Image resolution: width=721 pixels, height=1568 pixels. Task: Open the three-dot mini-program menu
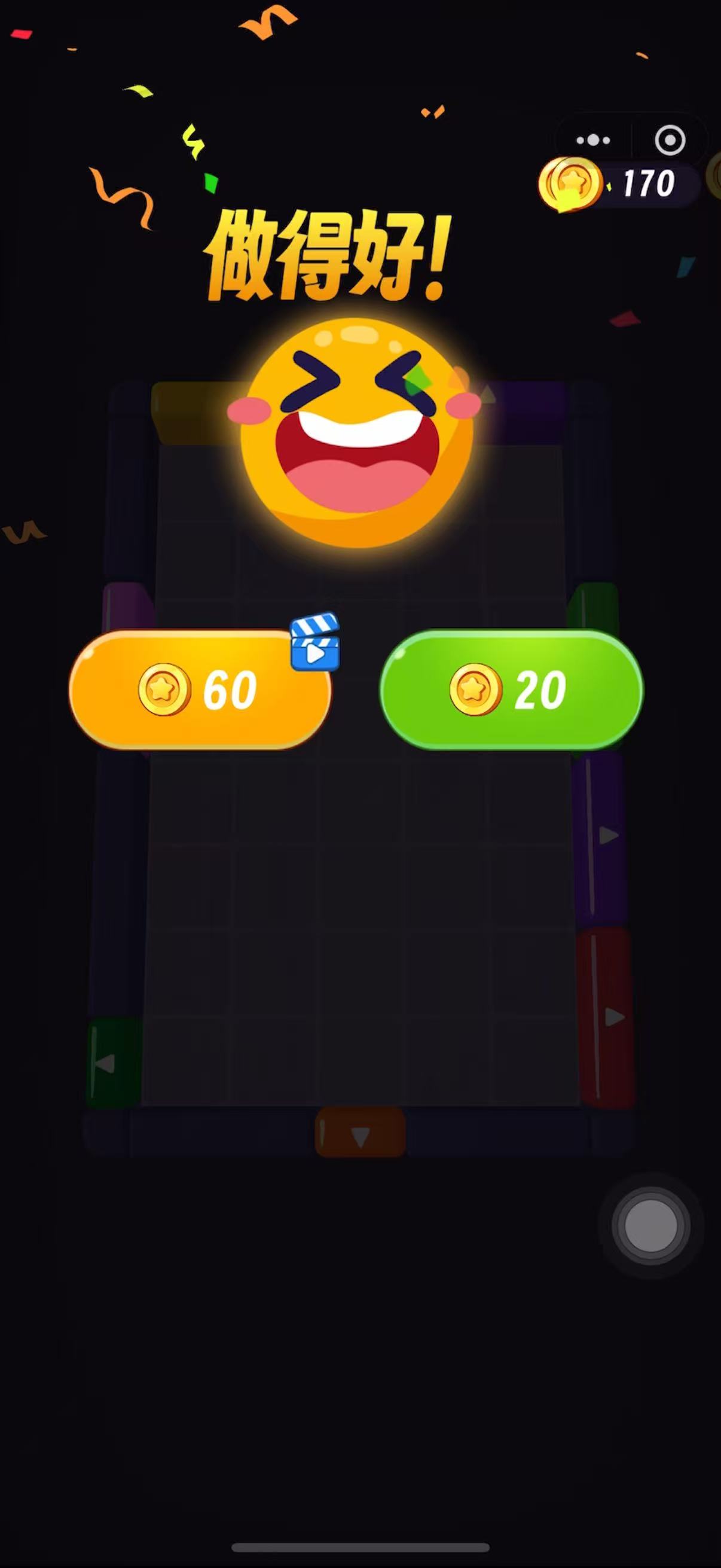tap(594, 139)
